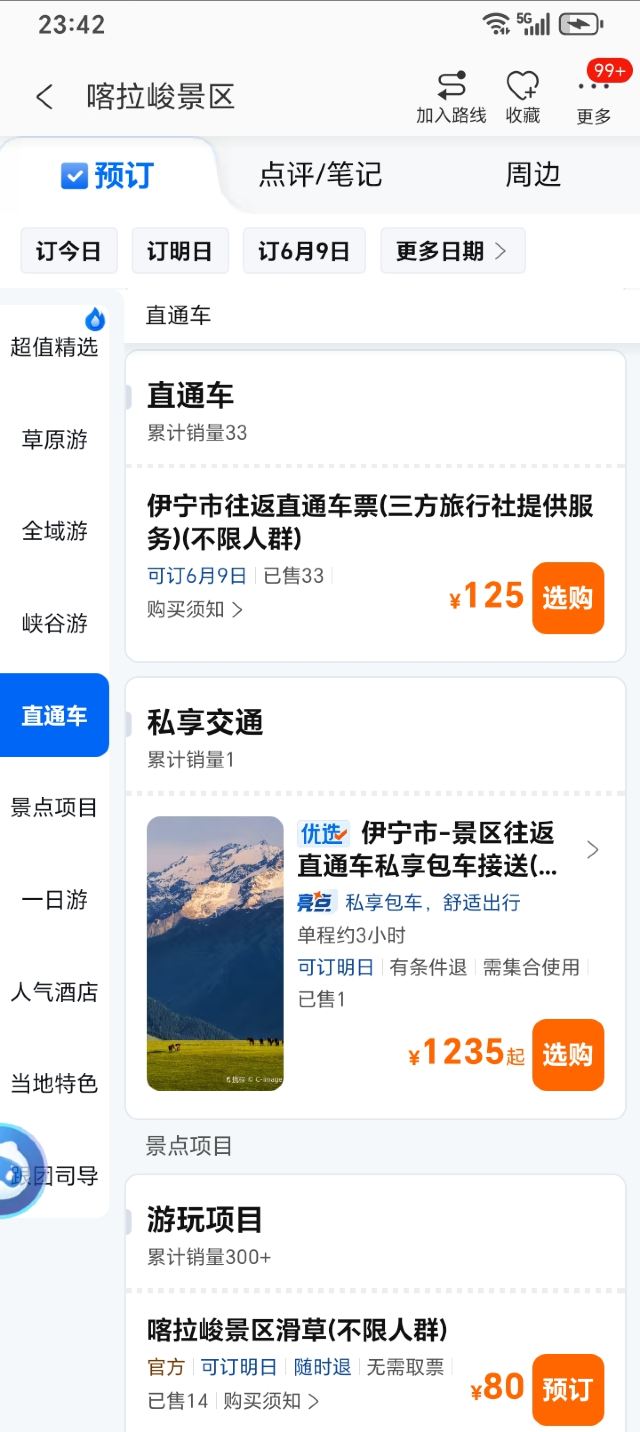
Task: Tap 选购 for the ¥1235 私享包车
Action: 568,1054
